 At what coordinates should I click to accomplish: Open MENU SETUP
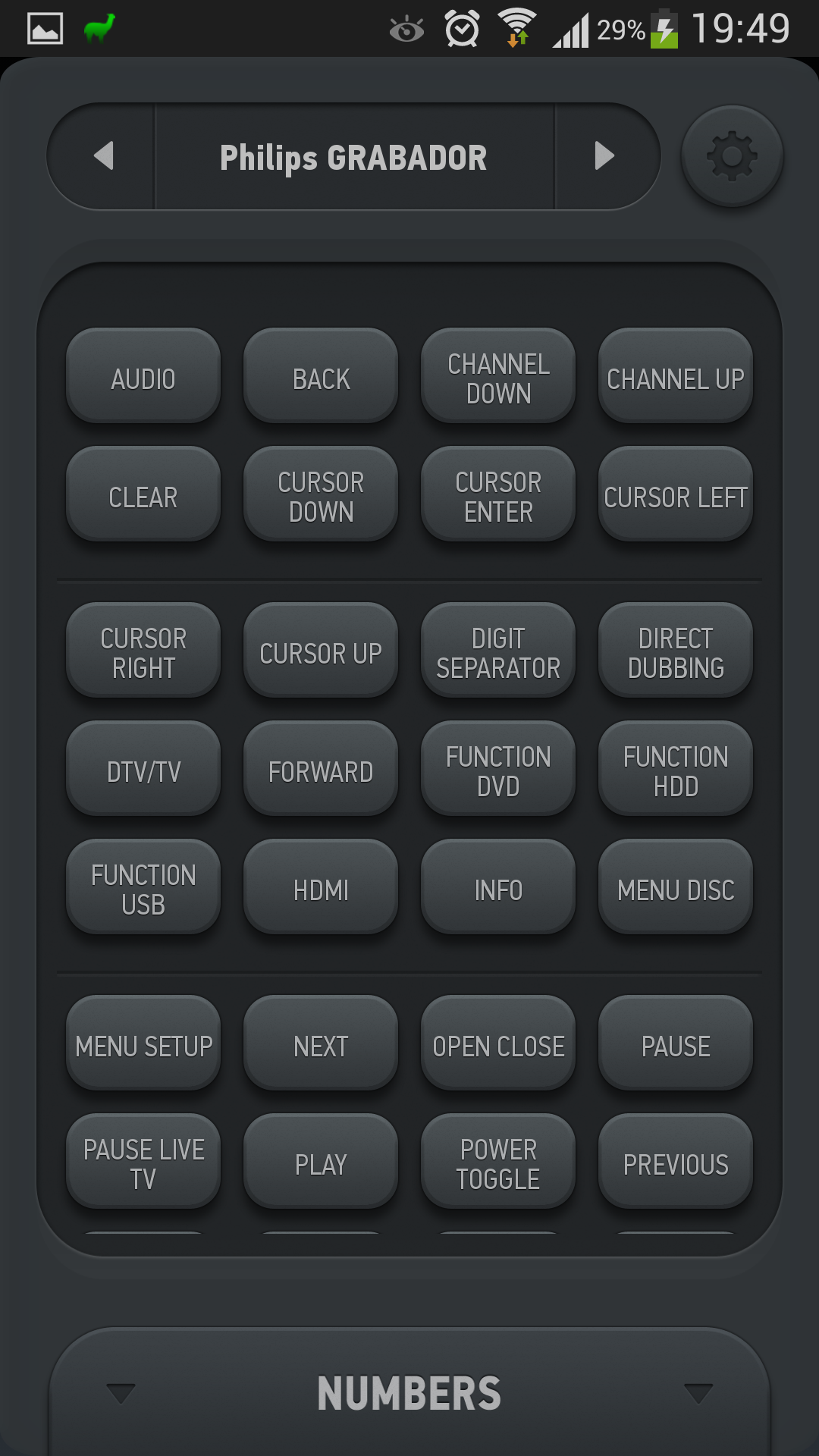[143, 1044]
